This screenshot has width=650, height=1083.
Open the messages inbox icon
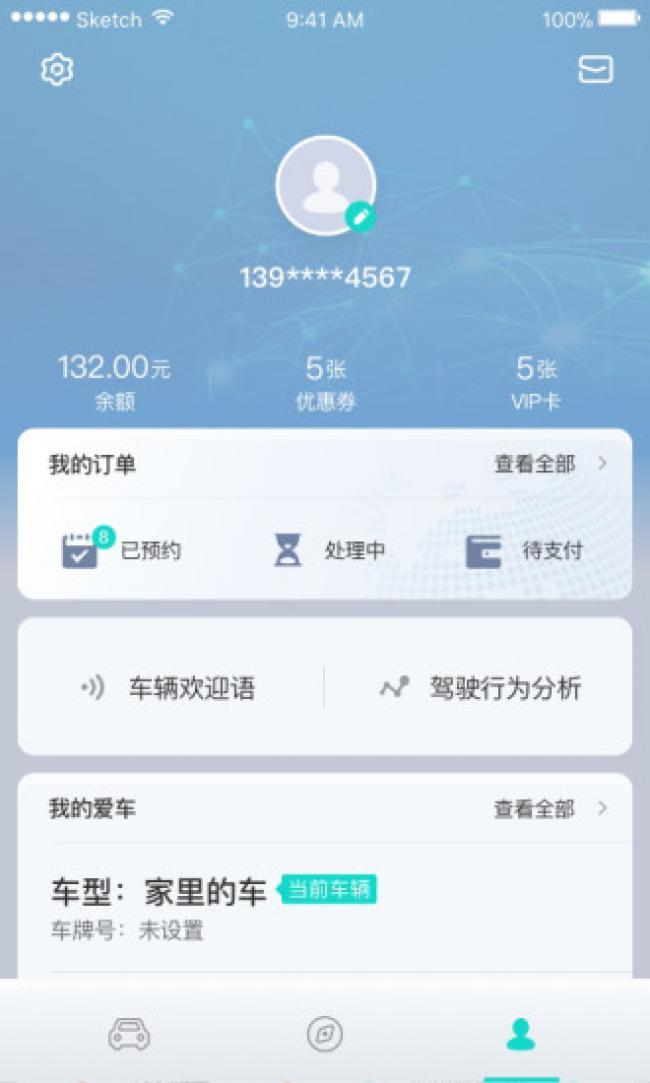pyautogui.click(x=595, y=69)
